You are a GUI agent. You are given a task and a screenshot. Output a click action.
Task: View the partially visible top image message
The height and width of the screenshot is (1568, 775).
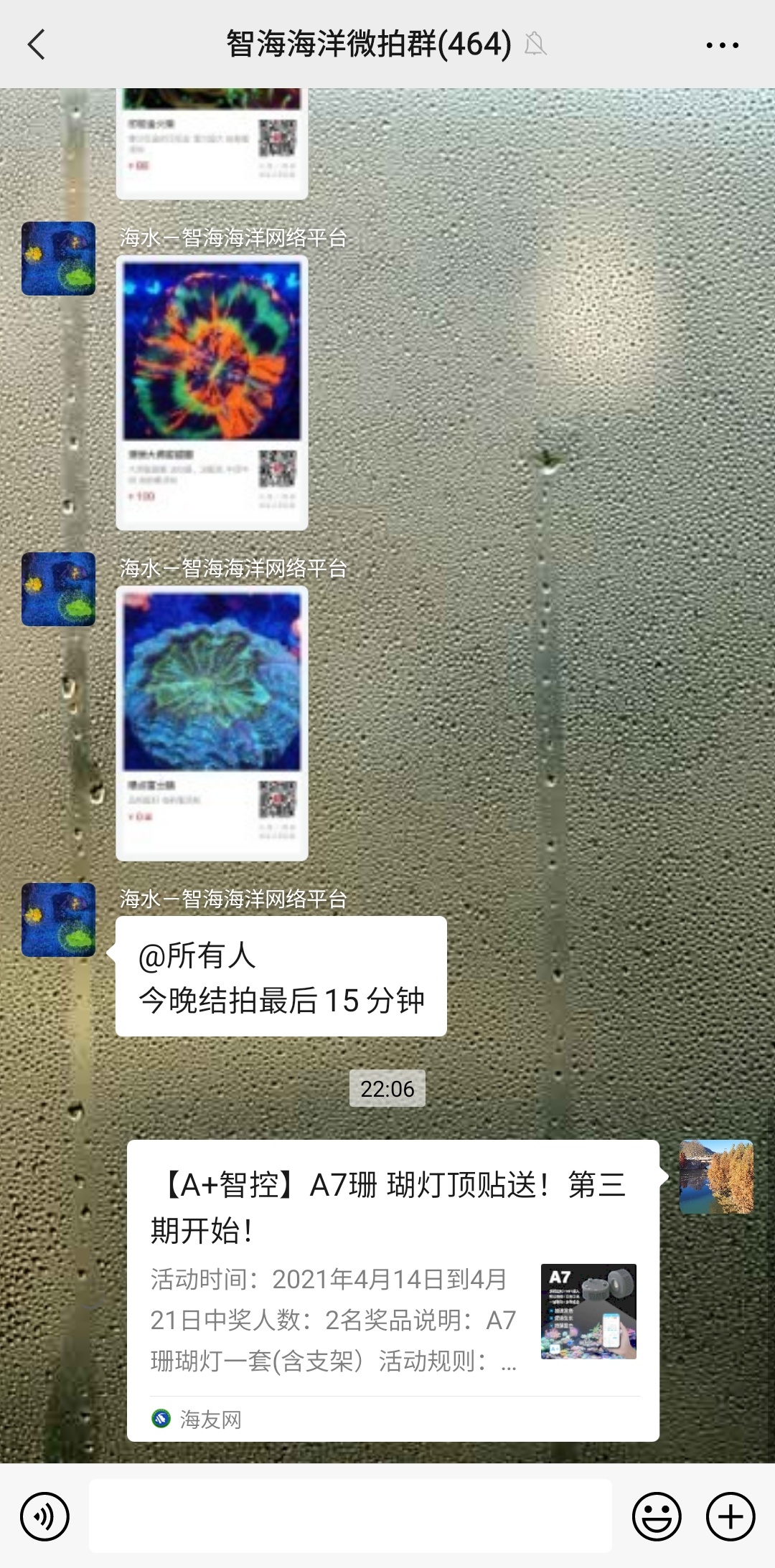coord(212,142)
